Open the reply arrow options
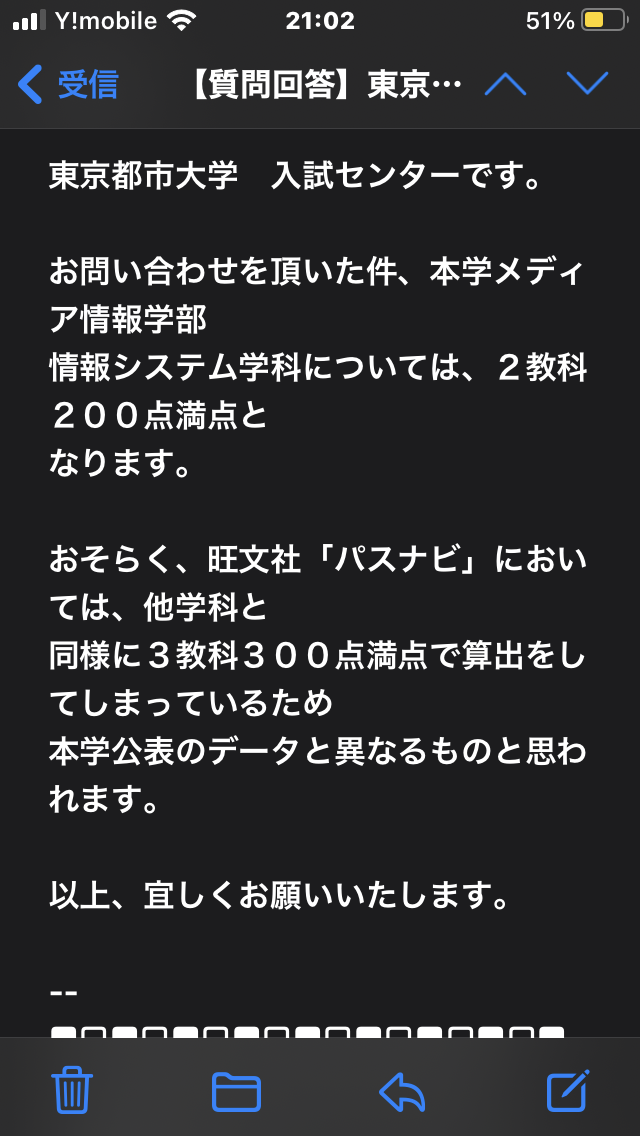 [402, 1091]
